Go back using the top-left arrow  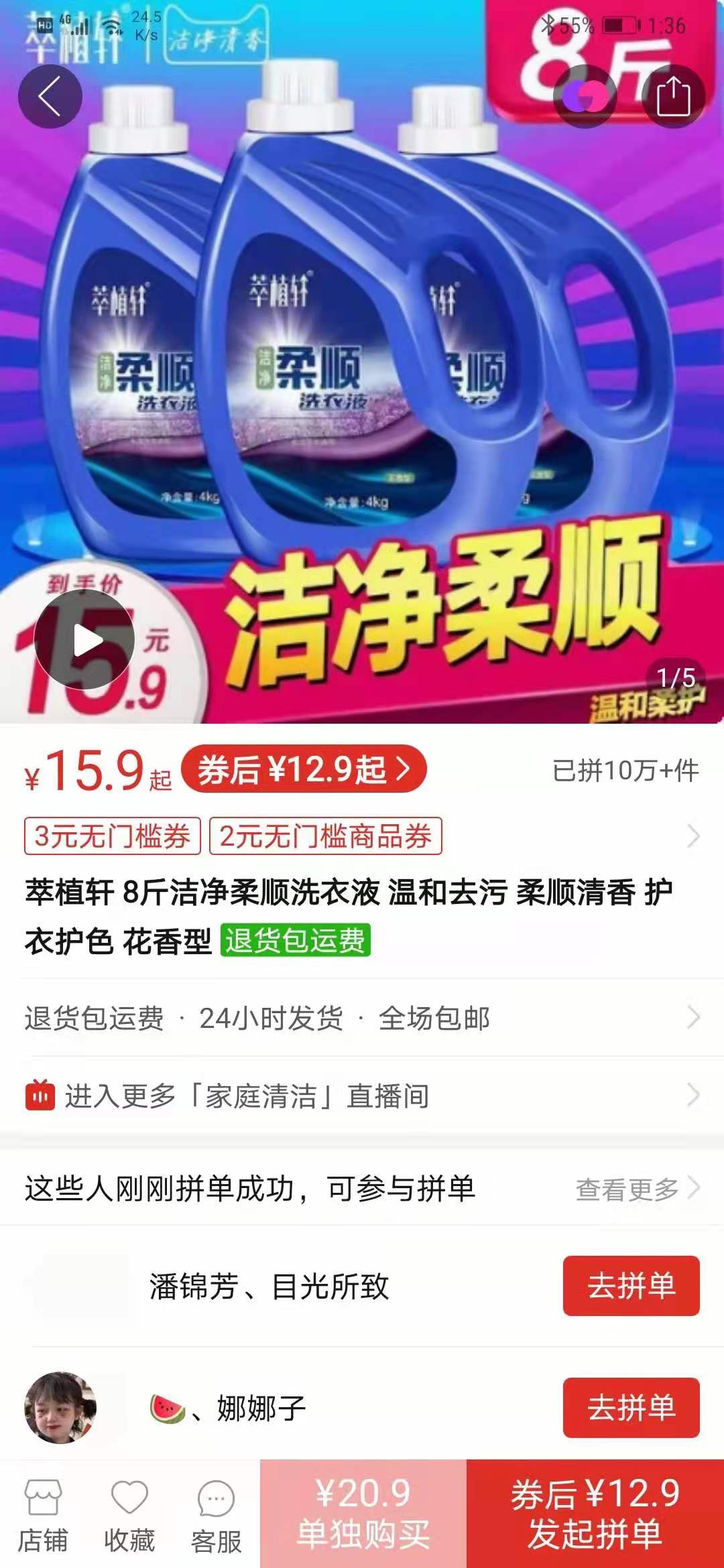(50, 96)
